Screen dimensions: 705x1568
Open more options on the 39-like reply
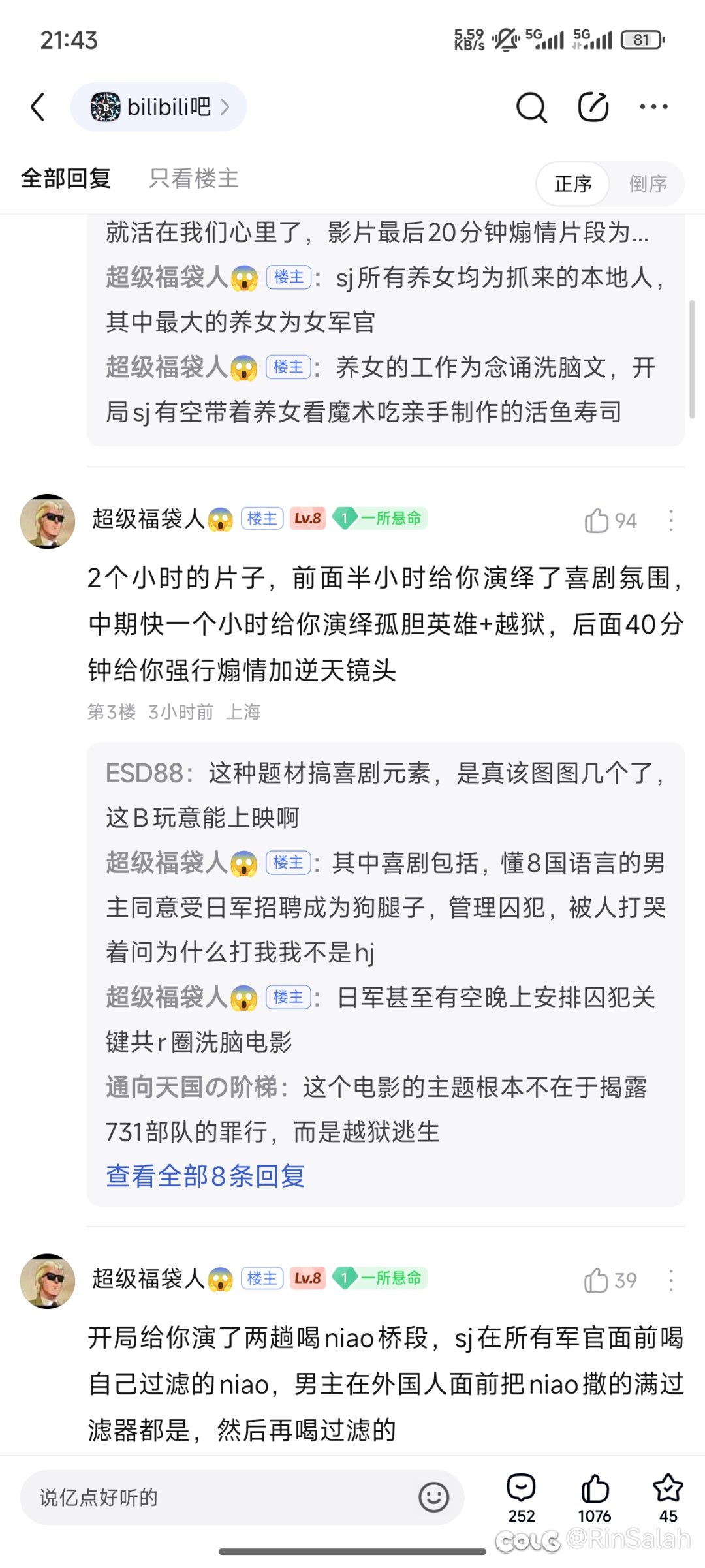click(x=671, y=1280)
